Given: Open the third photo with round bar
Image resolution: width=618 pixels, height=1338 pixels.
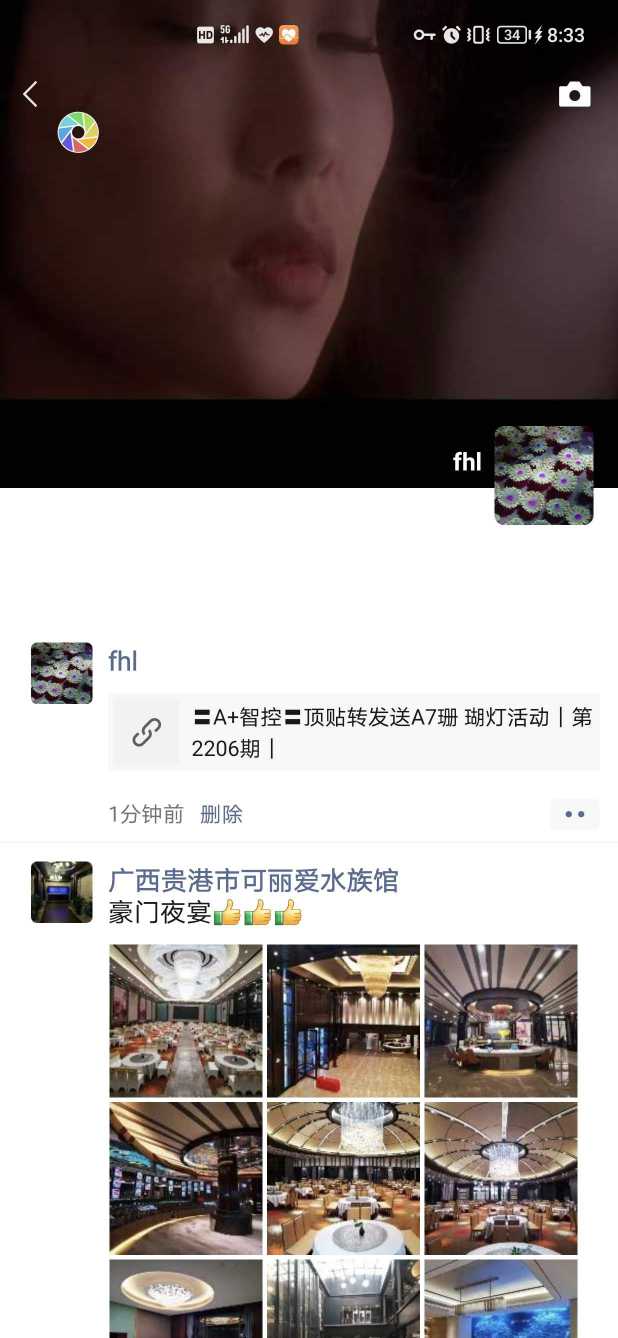Looking at the screenshot, I should click(x=500, y=1020).
